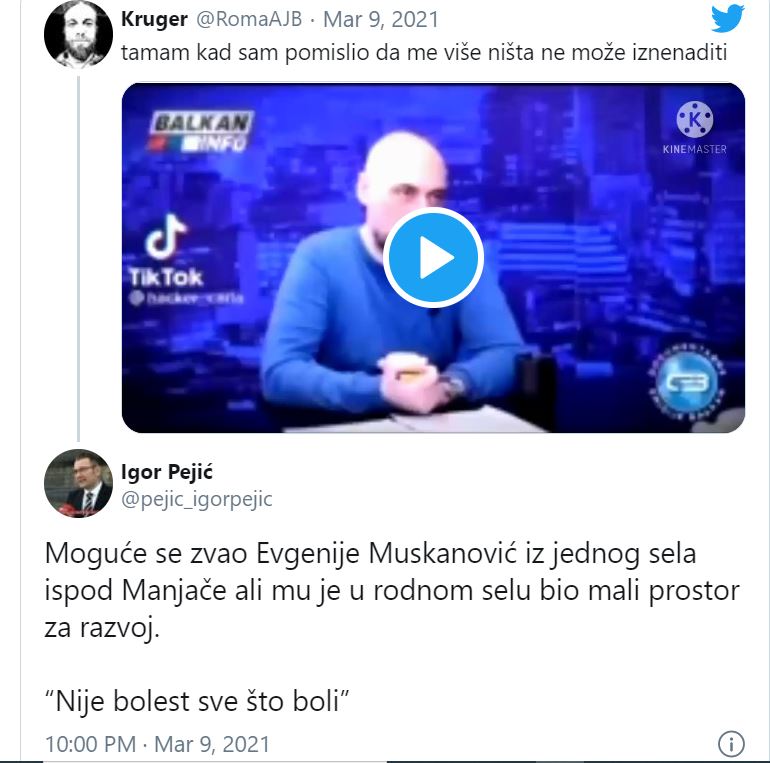This screenshot has height=763, width=770.
Task: Open Igor Pejić's profile picture
Action: click(x=78, y=483)
